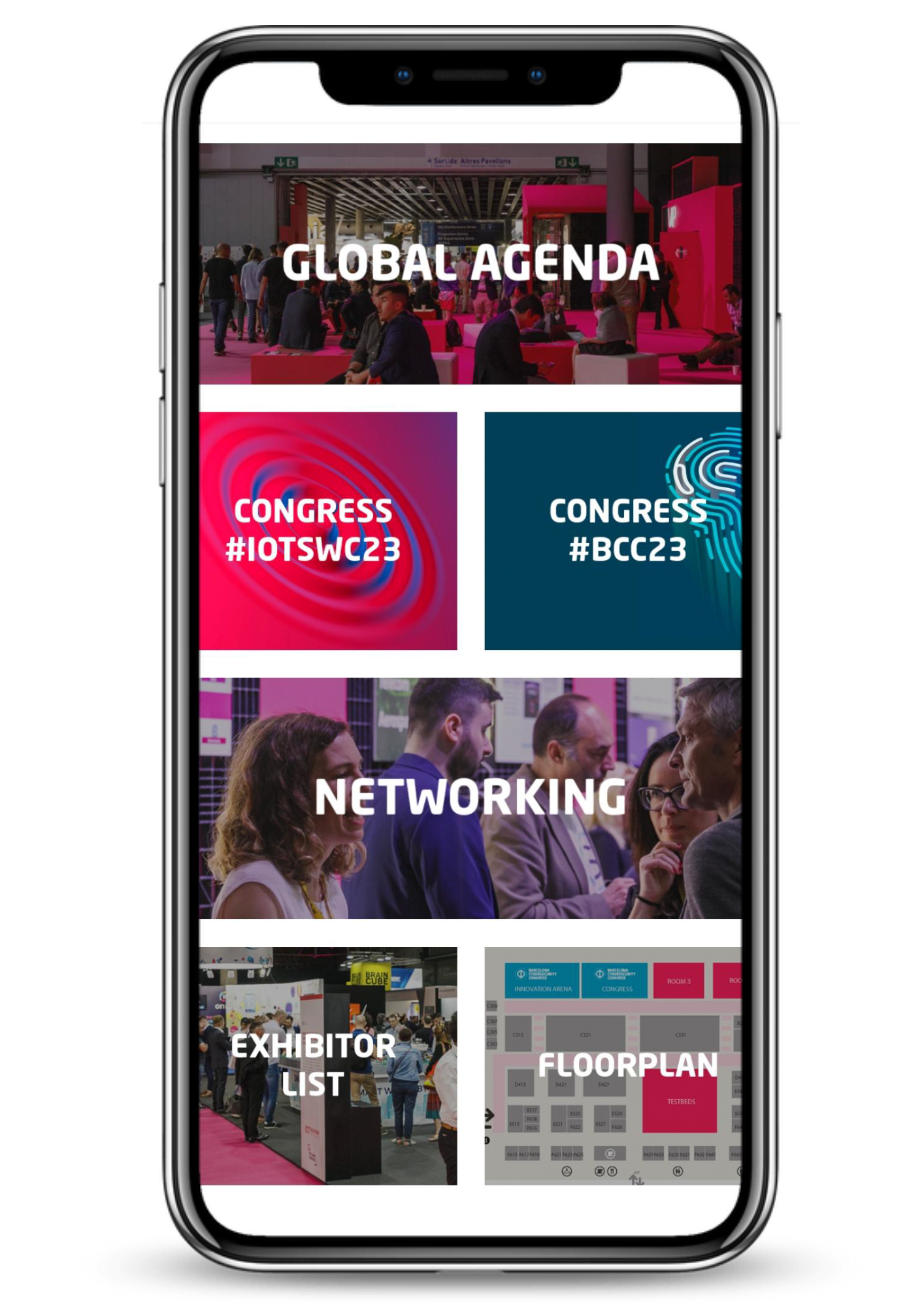Click the entrance arrow icon on the floorplan's left edge
924x1307 pixels.
(x=489, y=1117)
